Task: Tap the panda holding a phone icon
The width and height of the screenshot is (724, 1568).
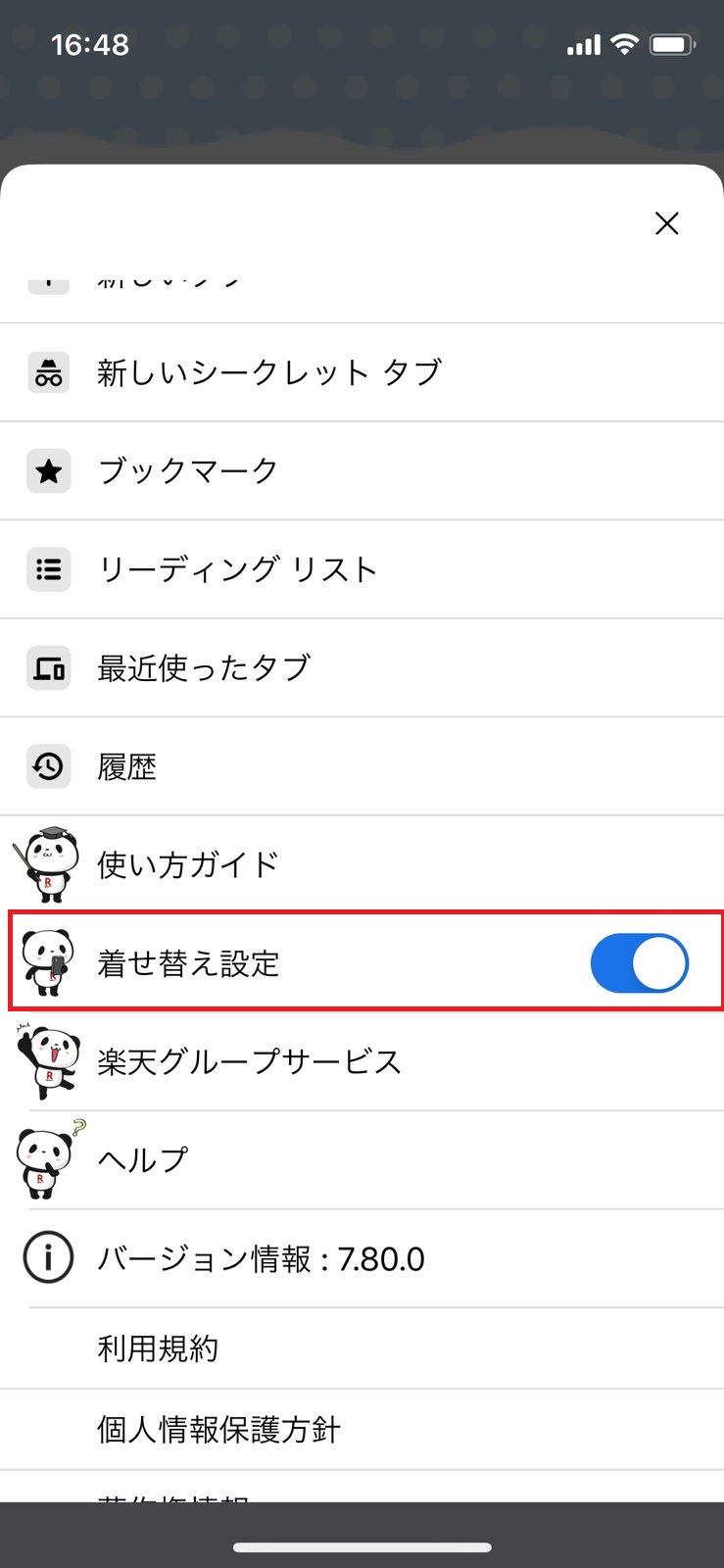Action: (x=48, y=962)
